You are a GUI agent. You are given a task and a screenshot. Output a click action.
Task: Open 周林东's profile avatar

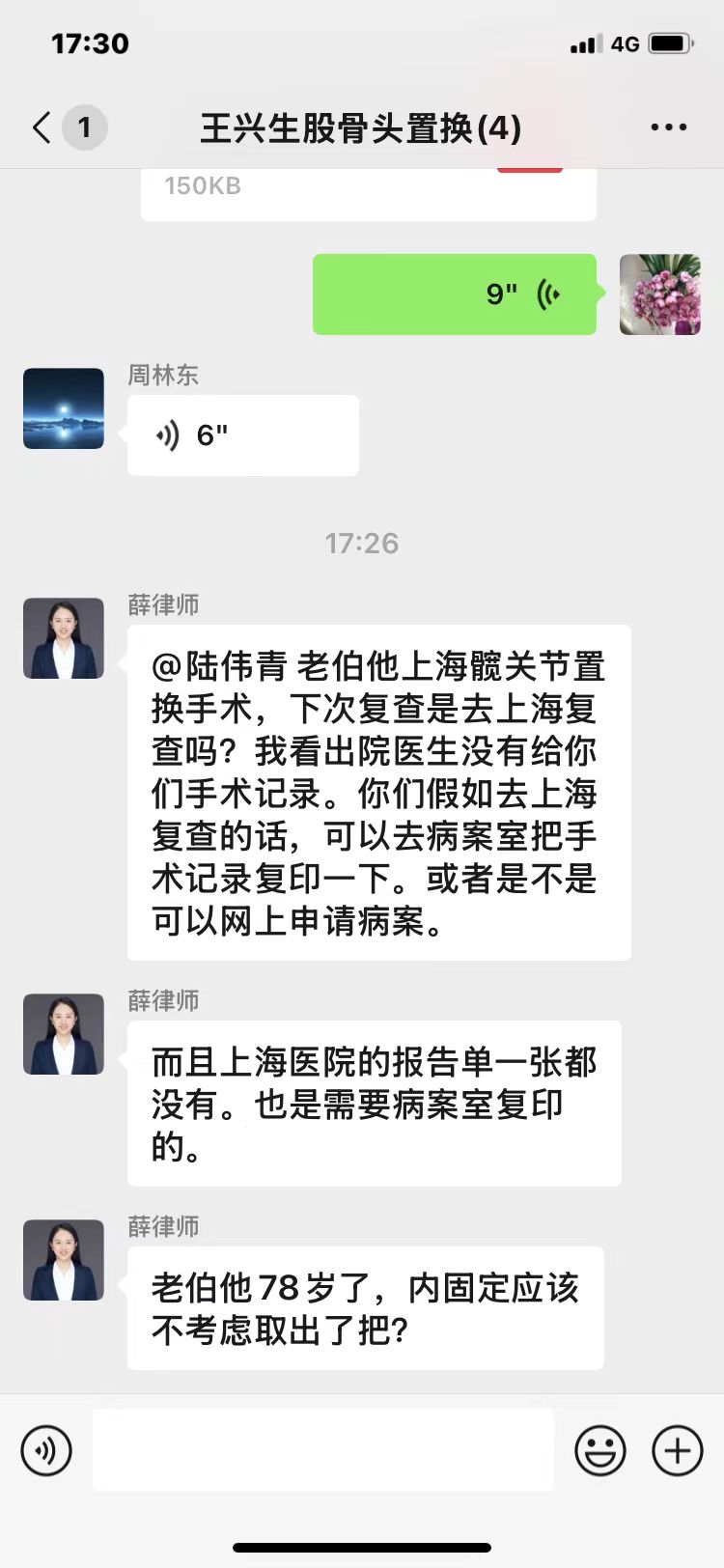coord(64,408)
